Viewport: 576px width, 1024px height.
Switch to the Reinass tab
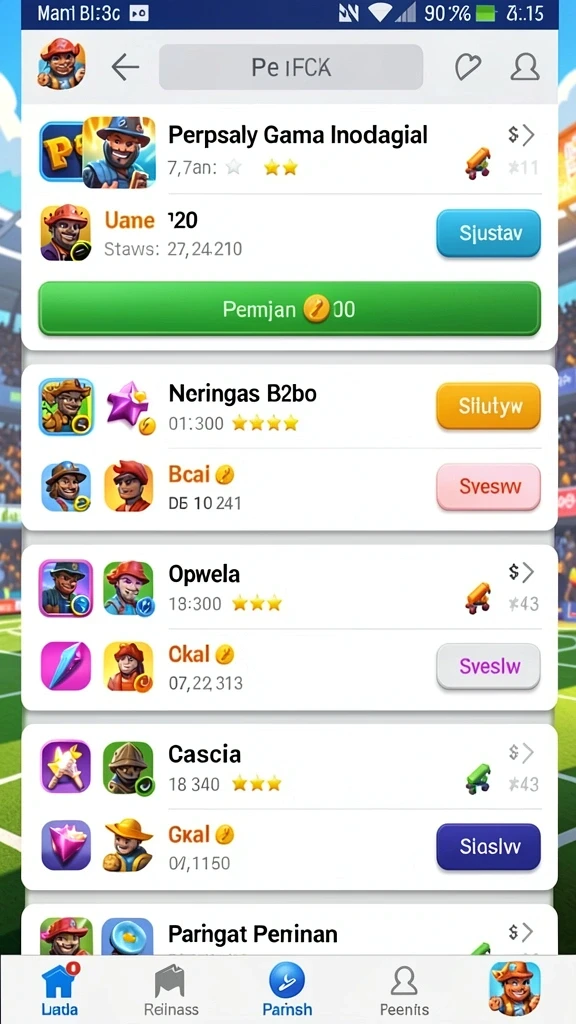click(x=171, y=989)
